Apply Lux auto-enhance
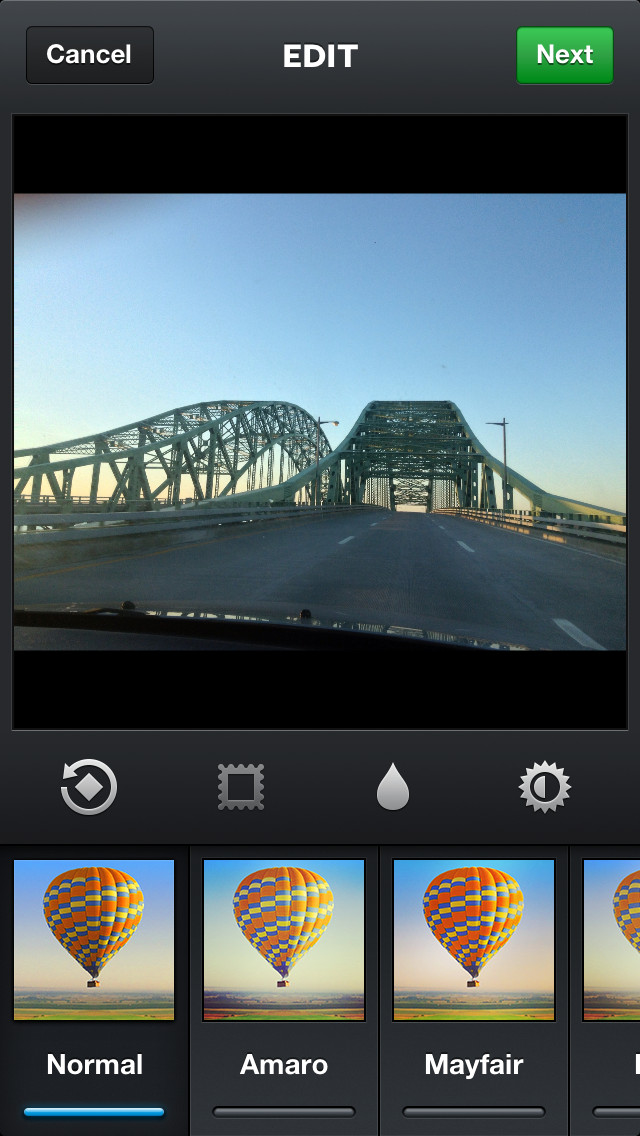This screenshot has width=640, height=1136. [545, 787]
